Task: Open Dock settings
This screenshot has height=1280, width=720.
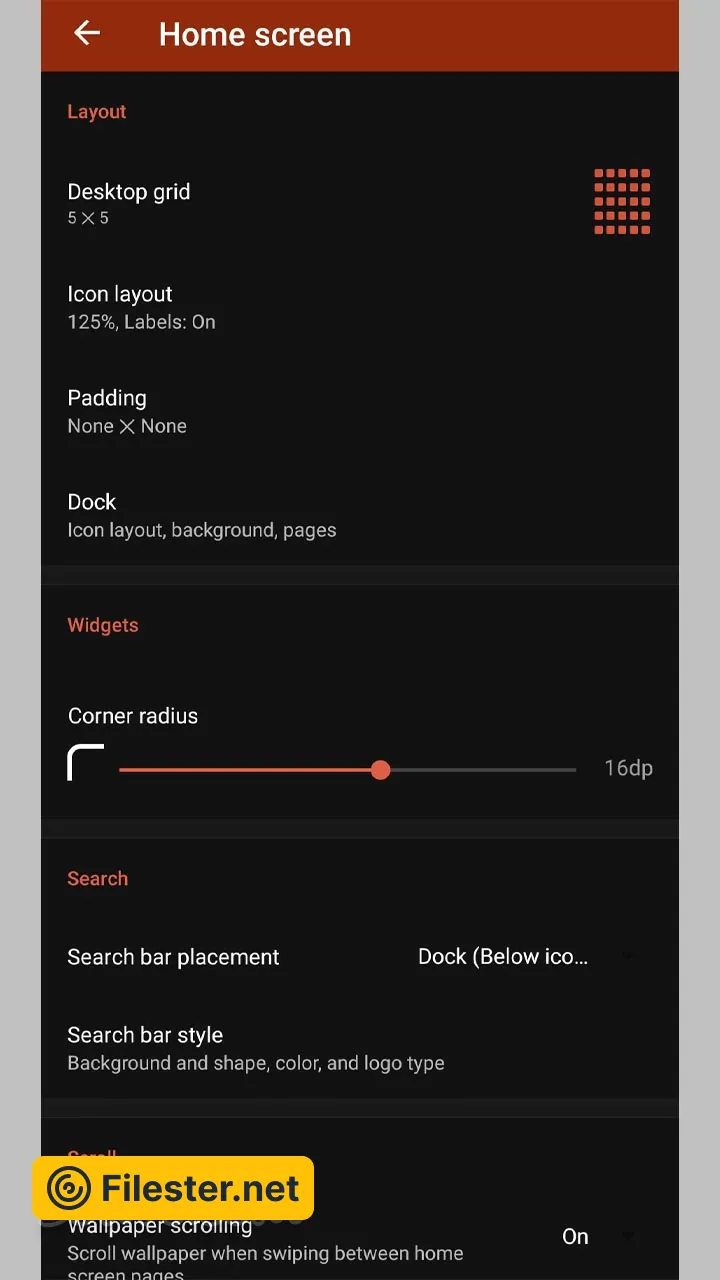Action: 359,515
